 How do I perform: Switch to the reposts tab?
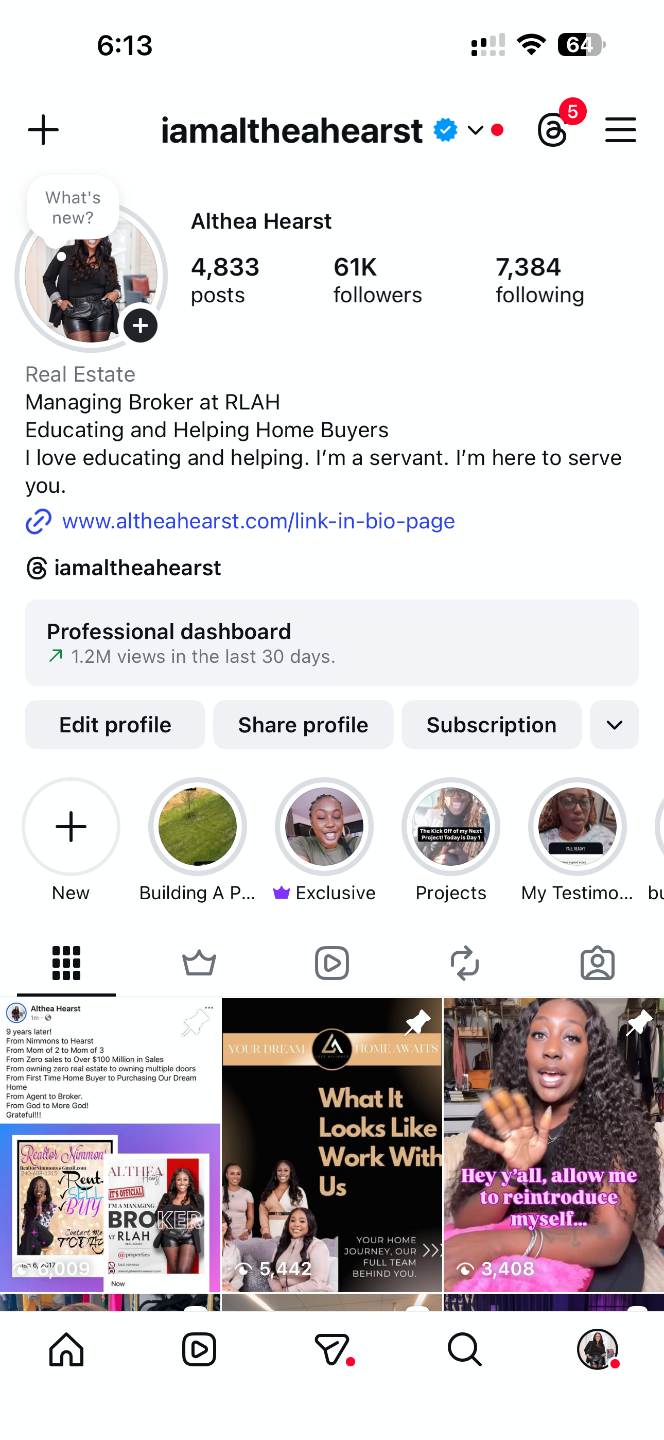click(465, 963)
